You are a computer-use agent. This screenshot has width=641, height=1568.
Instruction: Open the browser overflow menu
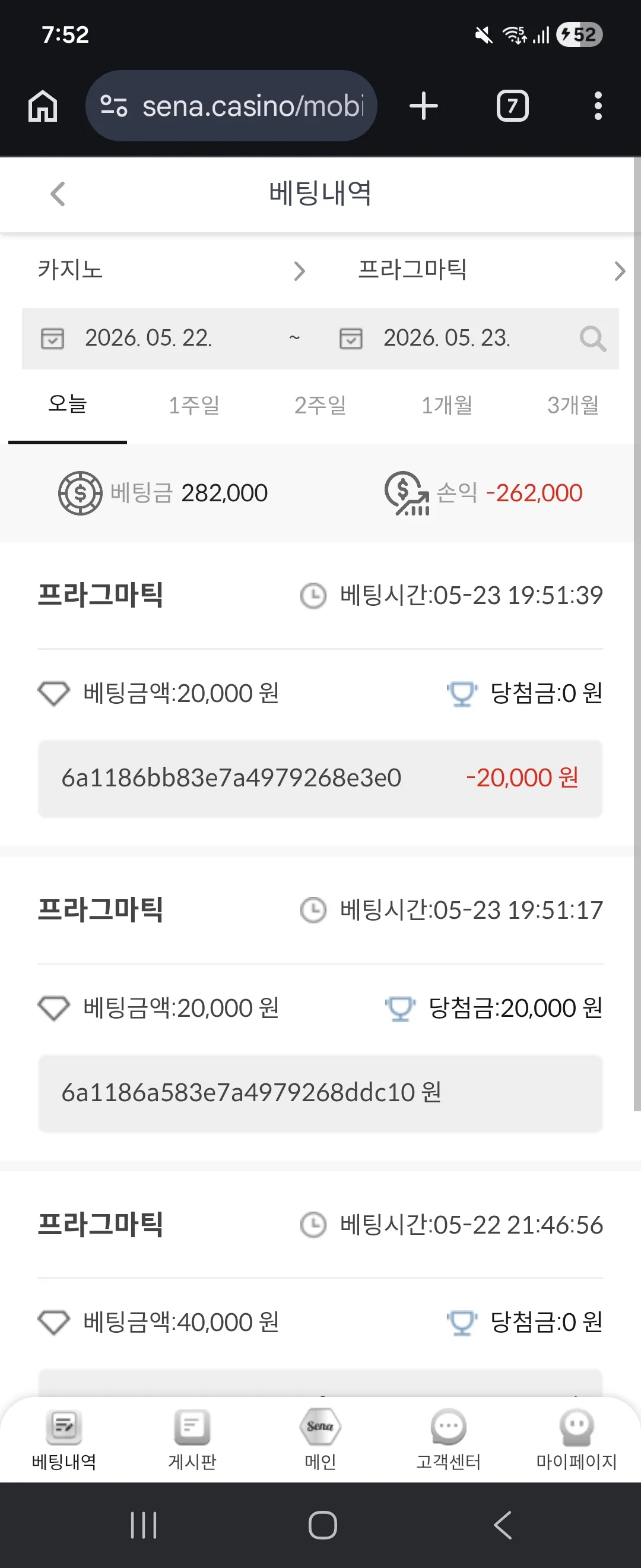click(598, 106)
